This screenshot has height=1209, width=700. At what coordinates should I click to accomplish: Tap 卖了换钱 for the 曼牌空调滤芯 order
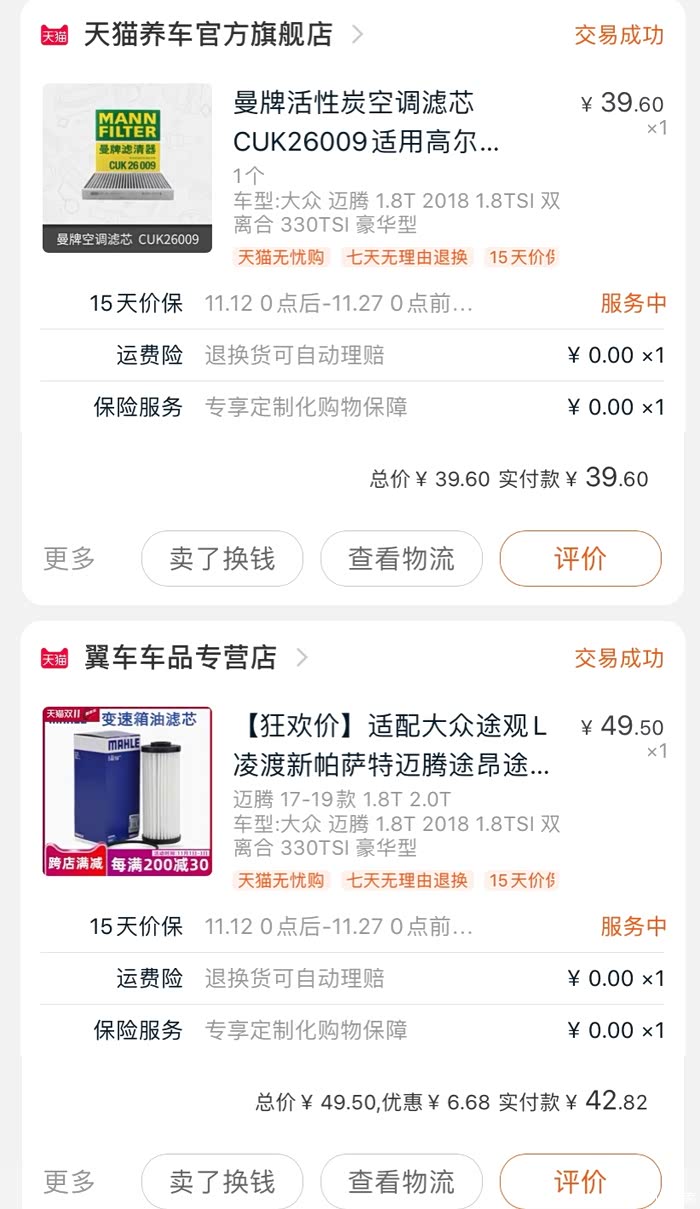(x=222, y=558)
